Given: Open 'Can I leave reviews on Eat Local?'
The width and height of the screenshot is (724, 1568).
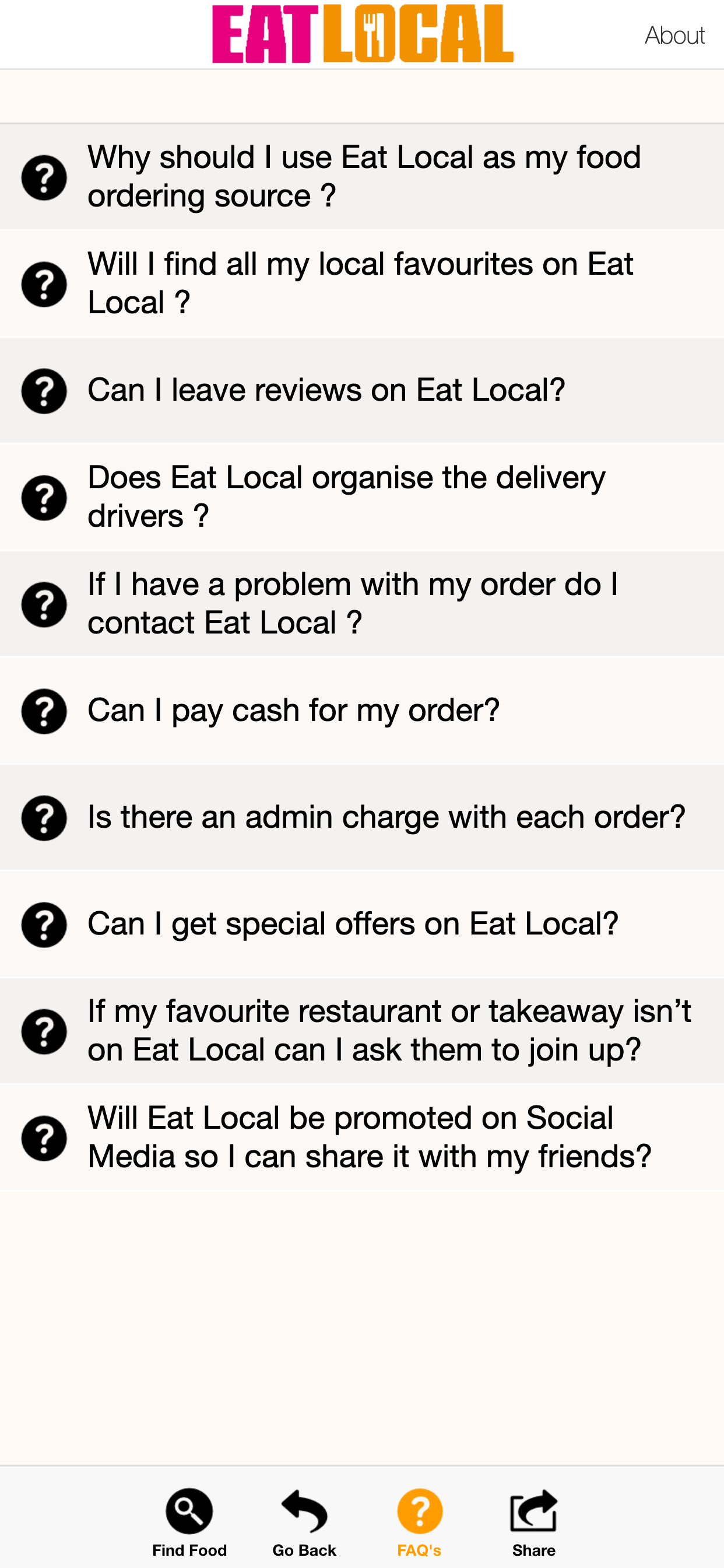Looking at the screenshot, I should 362,390.
